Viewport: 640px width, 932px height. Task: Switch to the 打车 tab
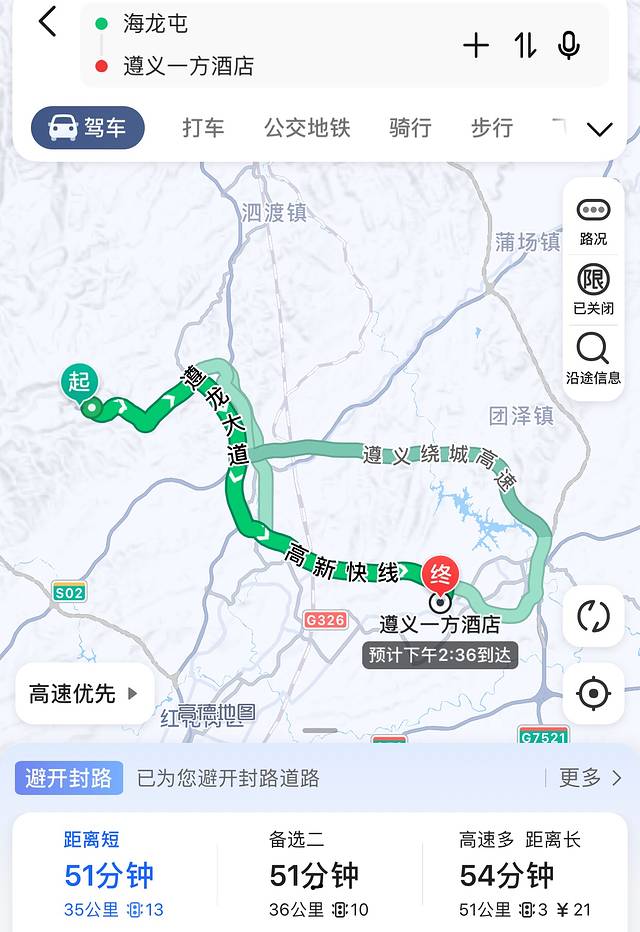[203, 128]
